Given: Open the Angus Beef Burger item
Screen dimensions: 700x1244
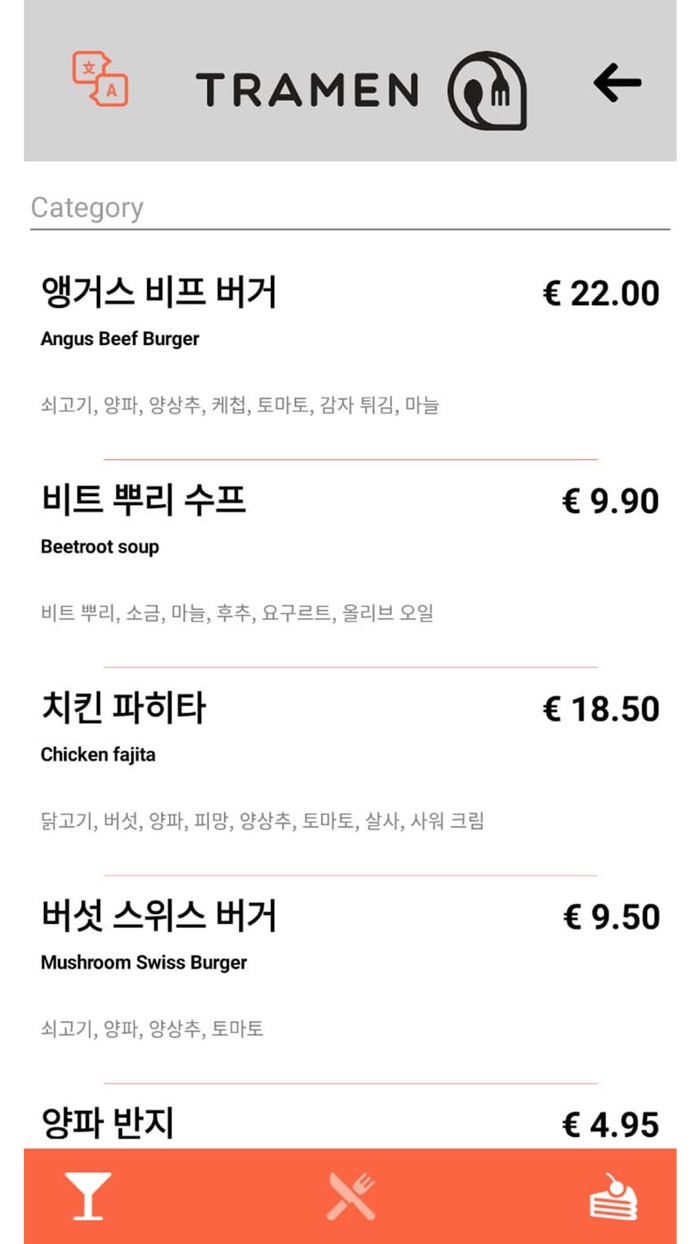Looking at the screenshot, I should [350, 346].
